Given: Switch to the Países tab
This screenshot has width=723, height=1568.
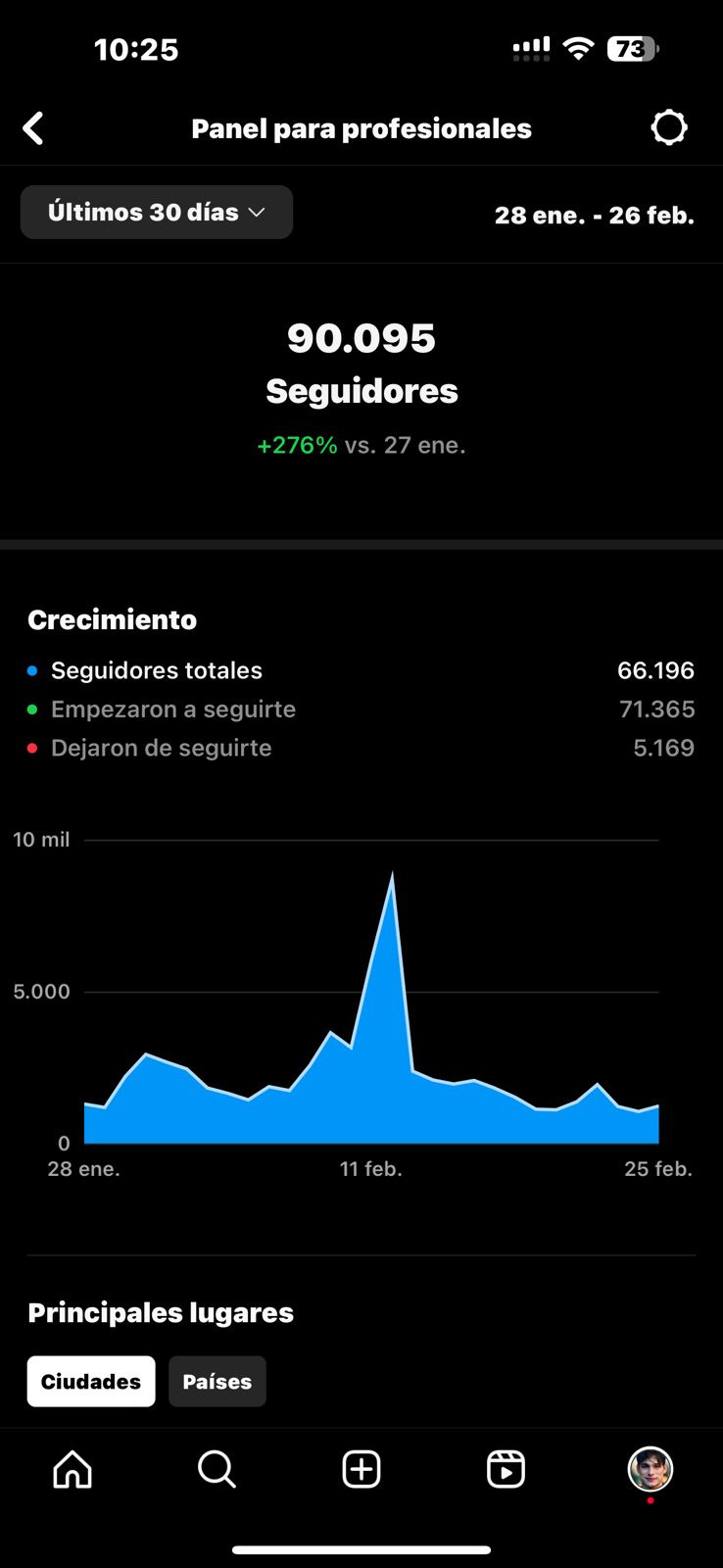Looking at the screenshot, I should click(x=217, y=1381).
